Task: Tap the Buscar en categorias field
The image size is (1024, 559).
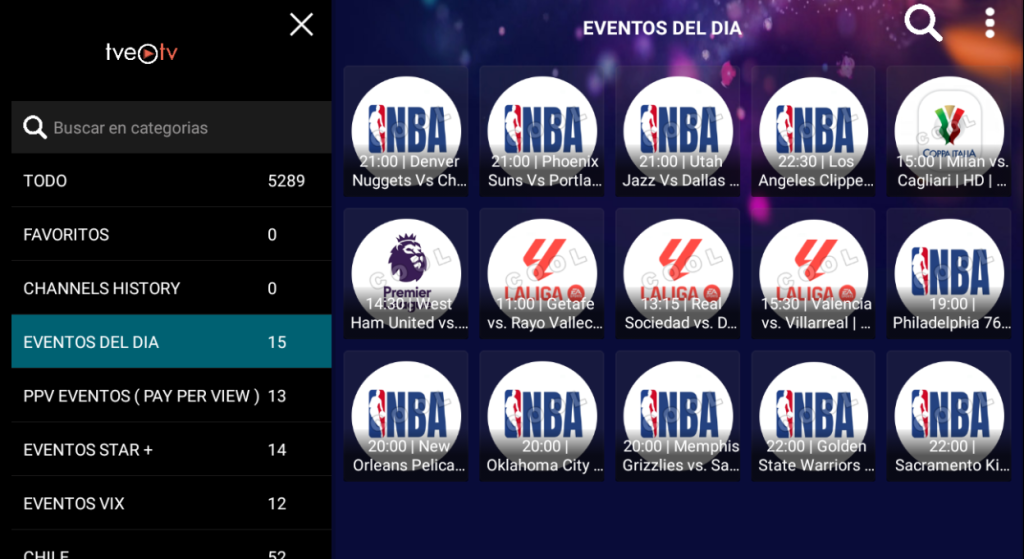Action: coord(171,128)
